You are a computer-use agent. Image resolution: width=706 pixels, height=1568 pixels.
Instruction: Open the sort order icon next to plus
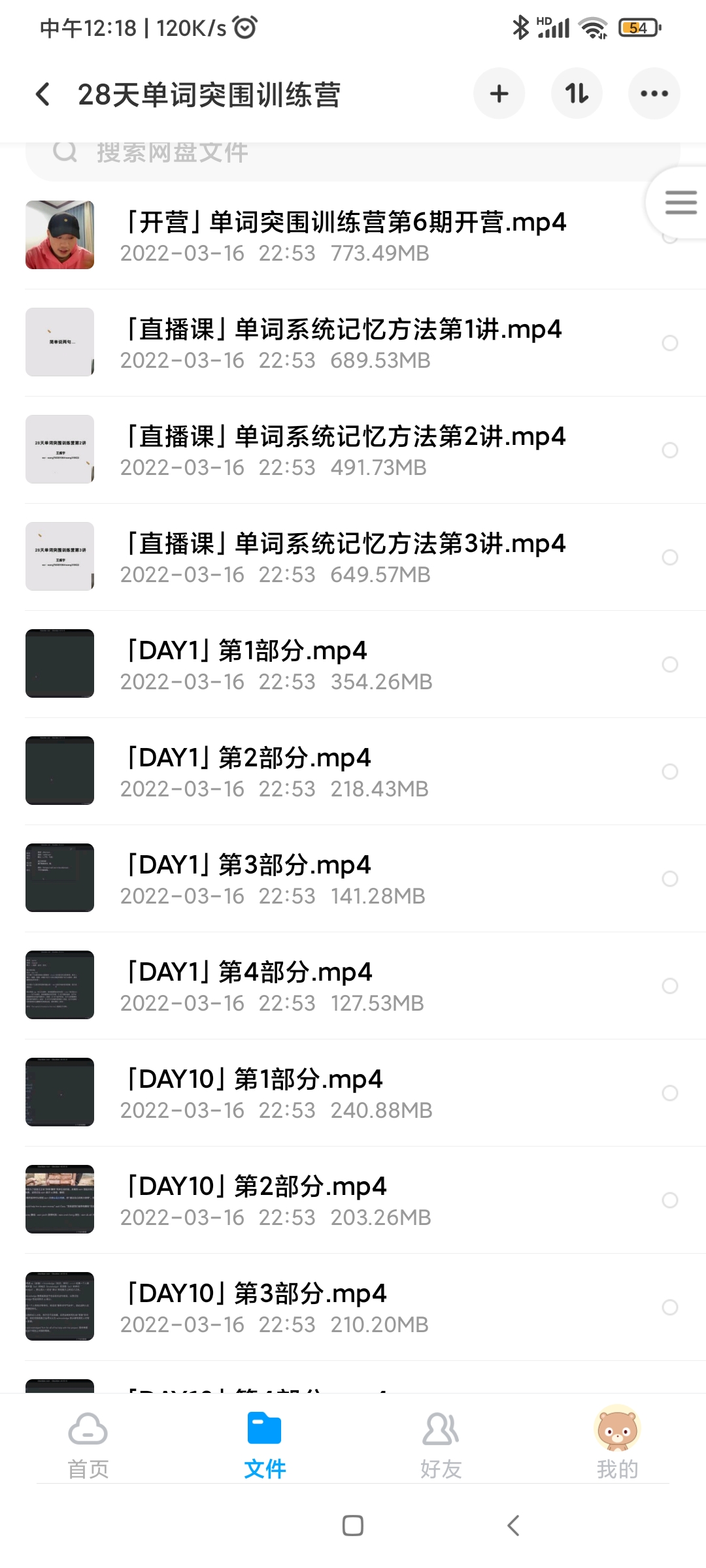click(577, 93)
